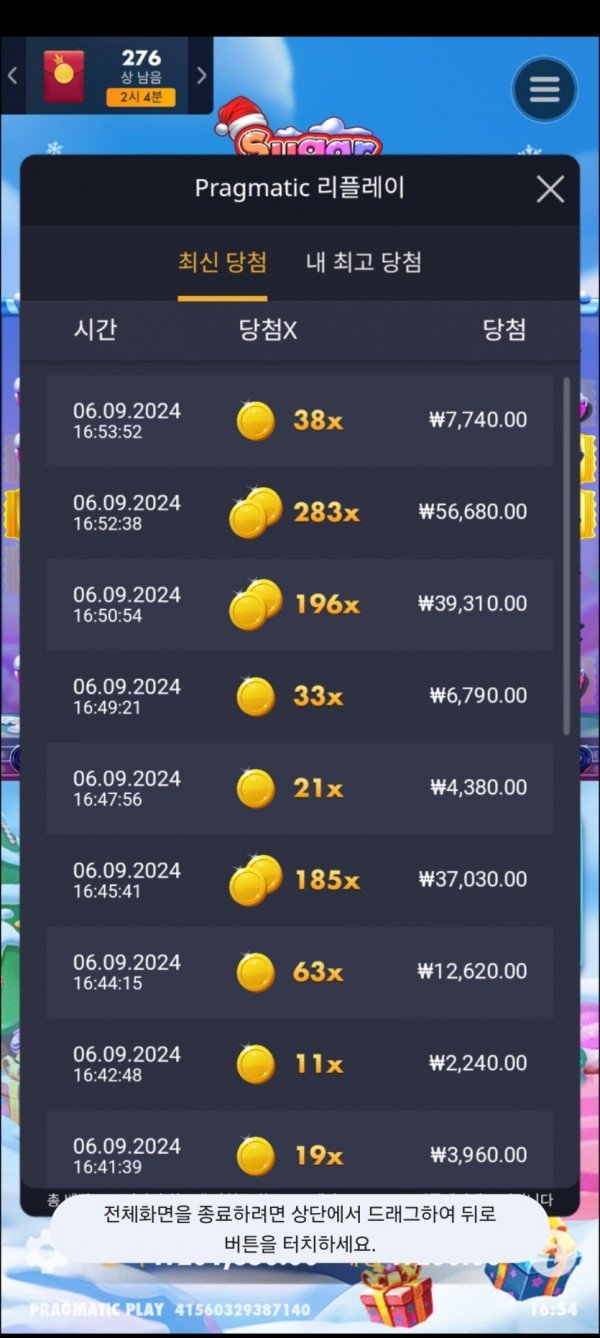
Task: View the 196x win from 16:50:54
Action: pyautogui.click(x=300, y=604)
